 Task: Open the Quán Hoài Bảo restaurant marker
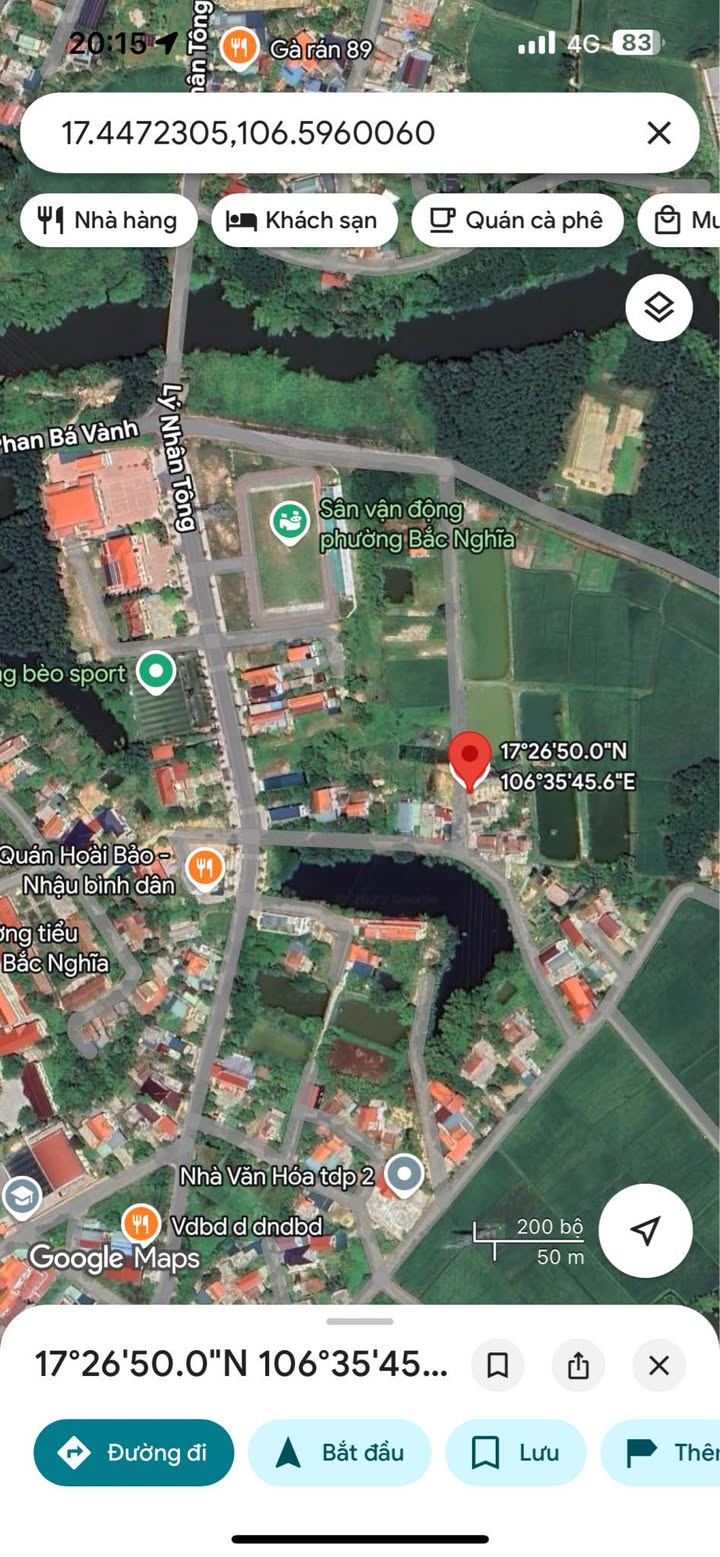click(x=204, y=868)
